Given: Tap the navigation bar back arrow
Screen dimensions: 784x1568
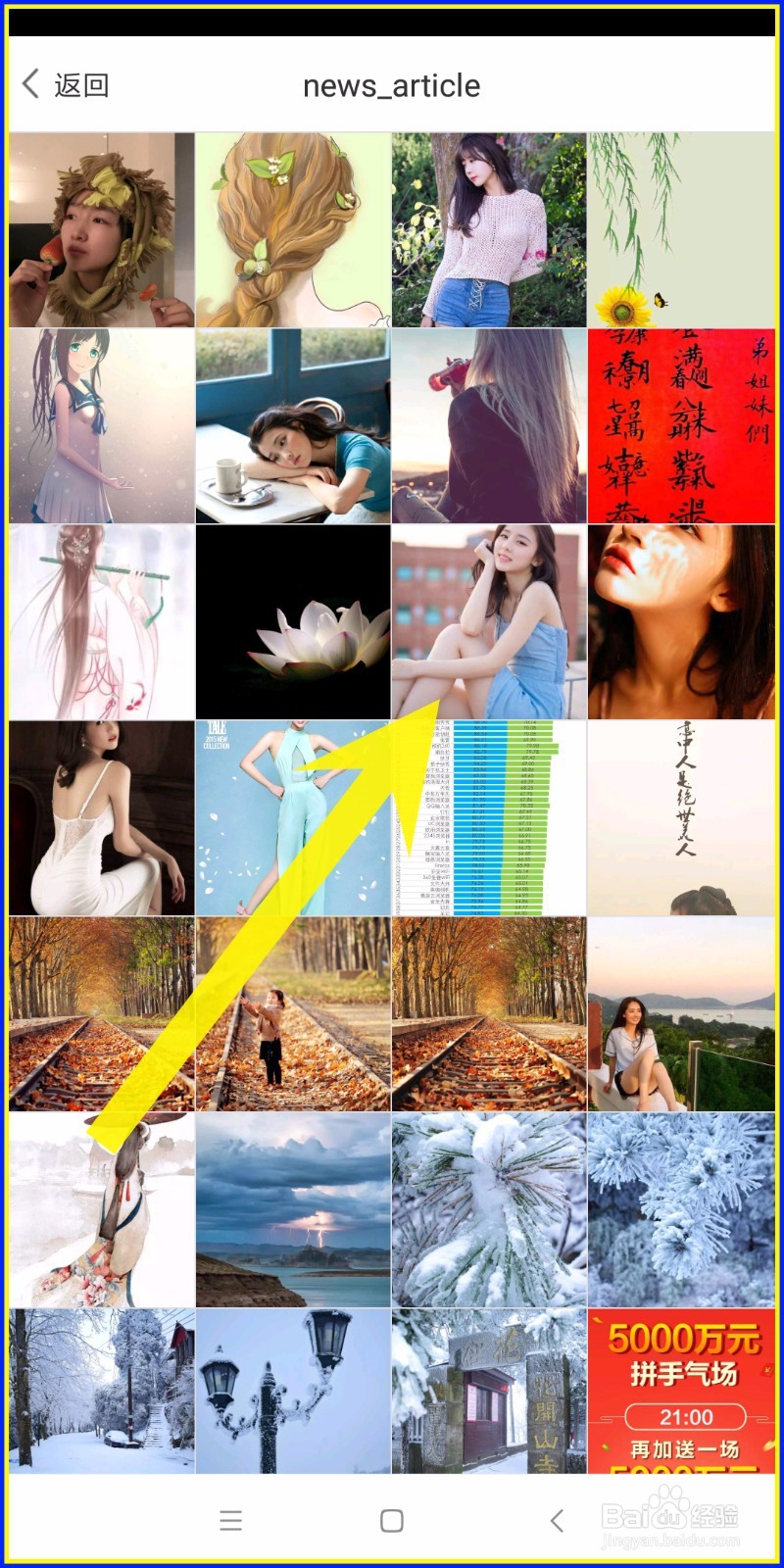Looking at the screenshot, I should tap(555, 1520).
